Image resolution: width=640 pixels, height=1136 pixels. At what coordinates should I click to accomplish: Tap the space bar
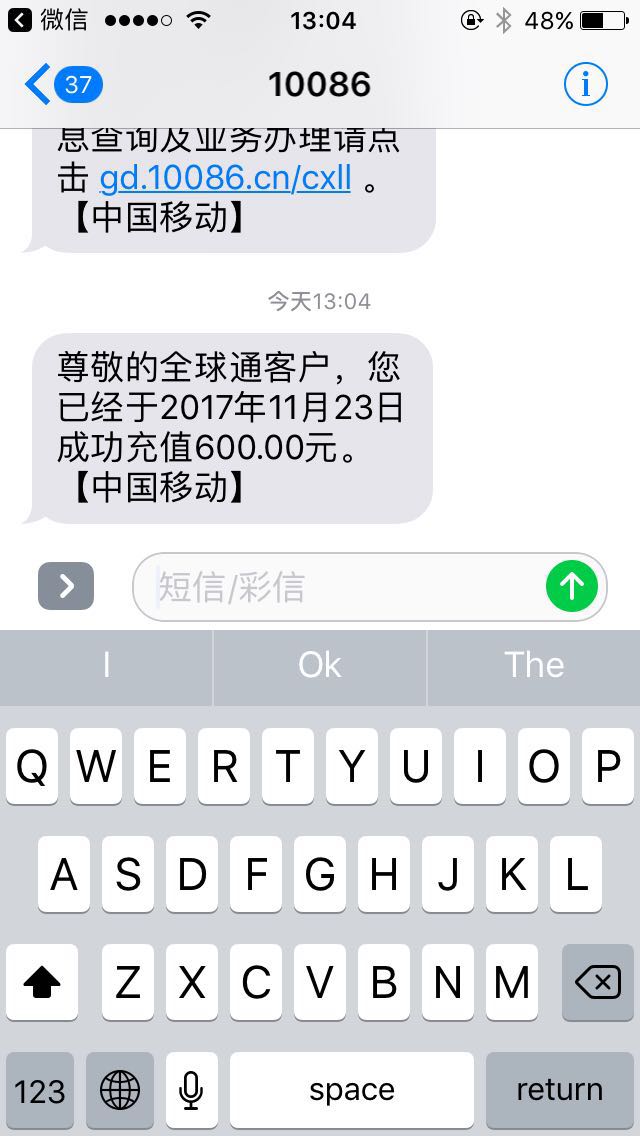(351, 1090)
